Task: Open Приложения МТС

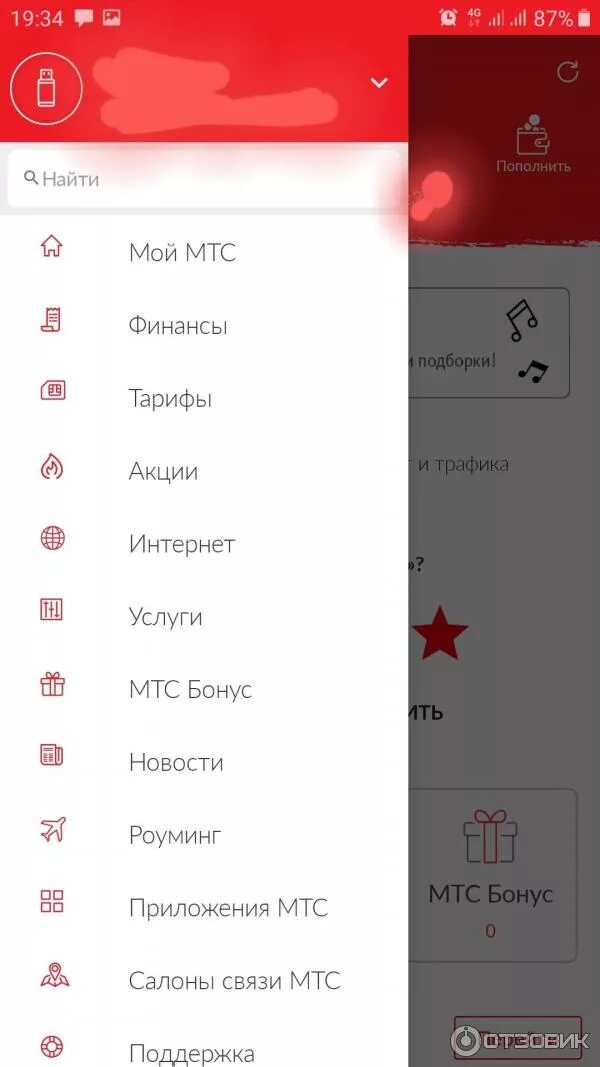Action: point(204,908)
